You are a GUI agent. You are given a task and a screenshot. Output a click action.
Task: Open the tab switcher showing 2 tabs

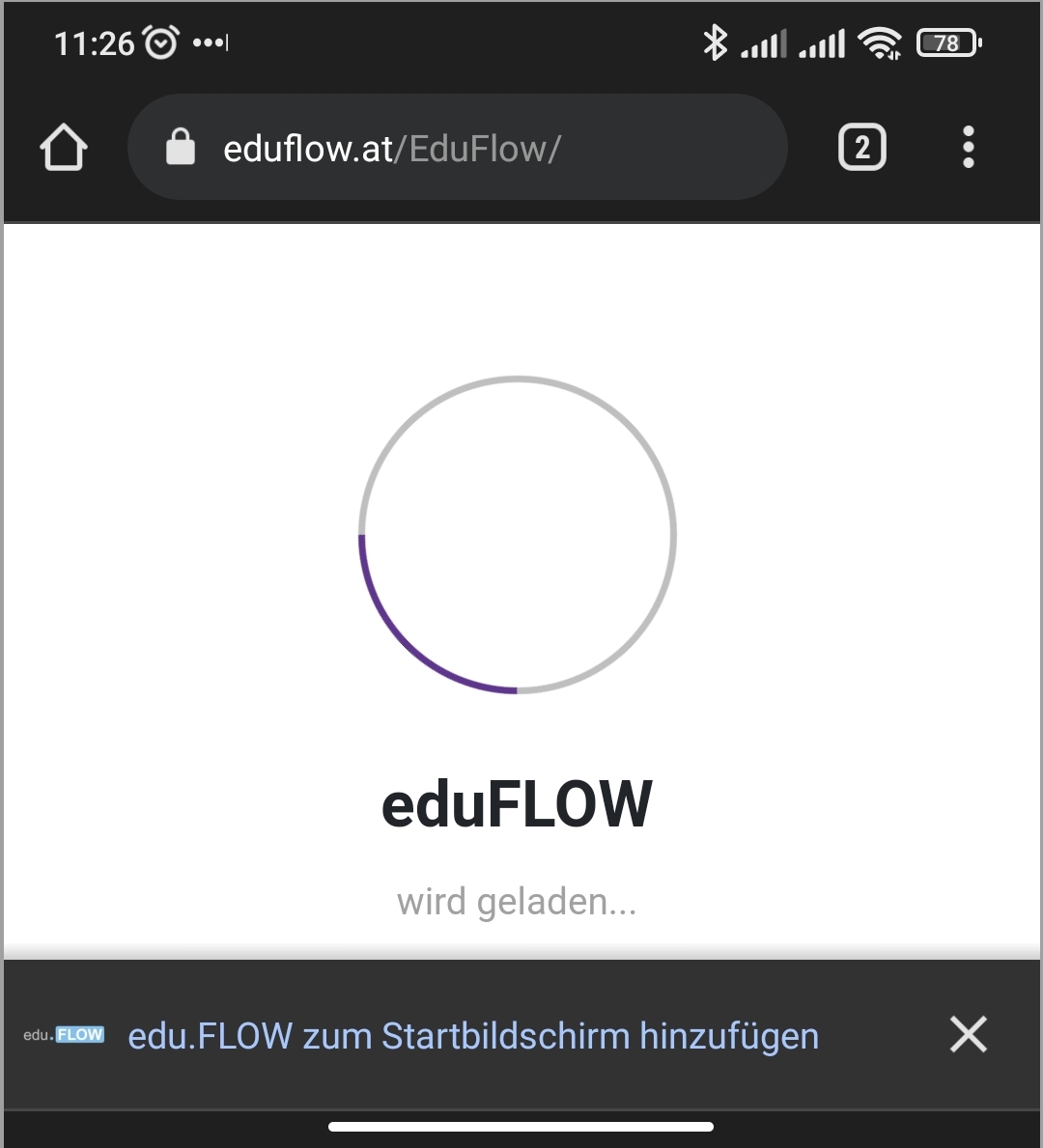tap(861, 148)
